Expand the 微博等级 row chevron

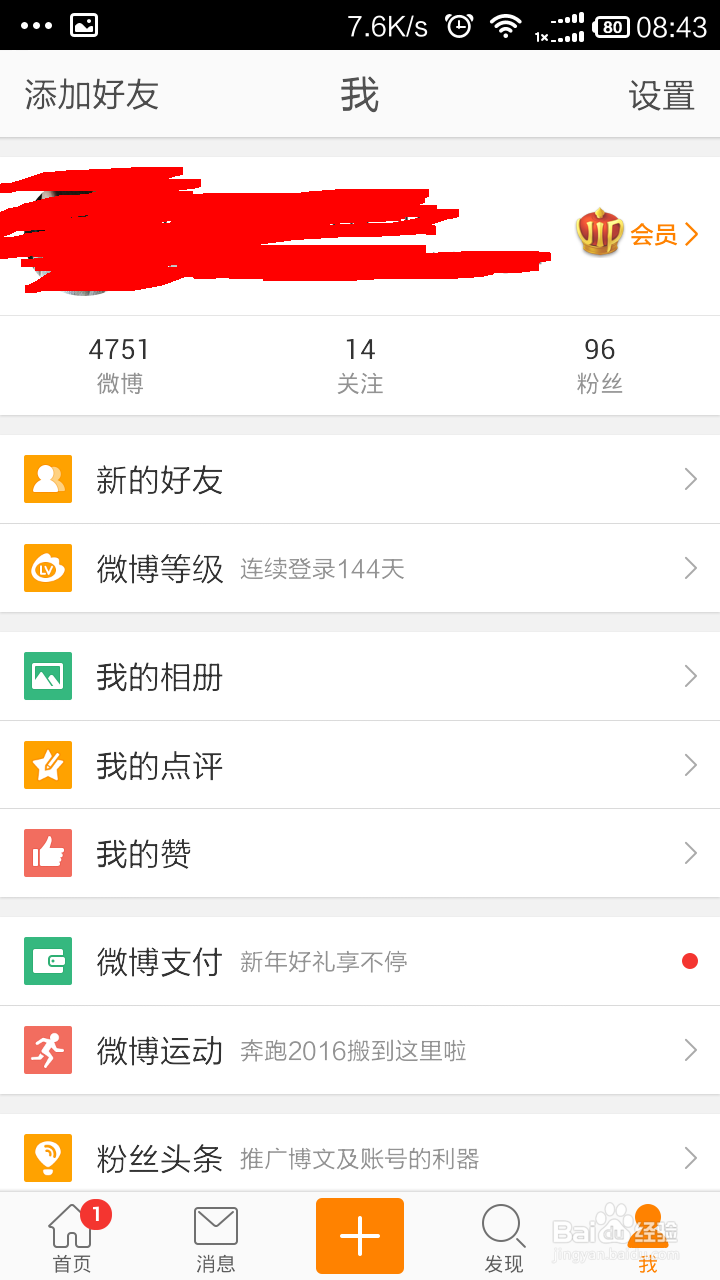point(690,568)
